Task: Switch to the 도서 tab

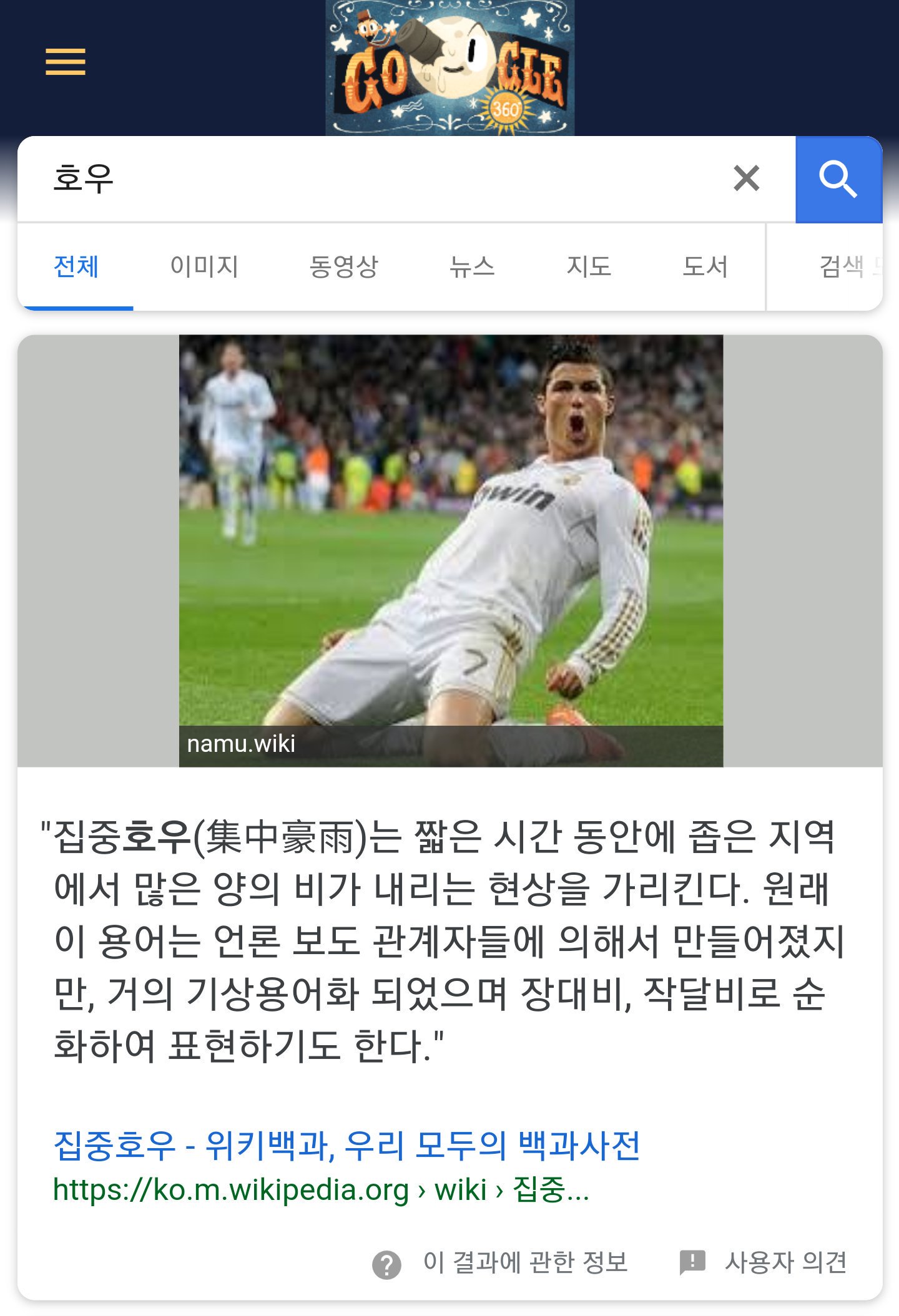Action: [705, 267]
